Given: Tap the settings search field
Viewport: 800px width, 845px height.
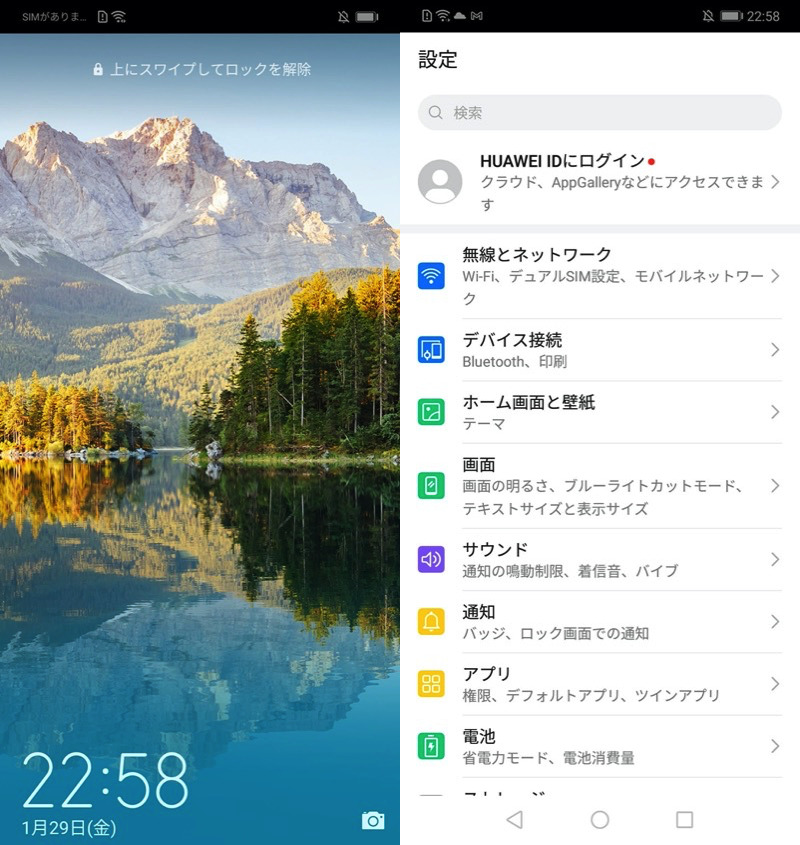Looking at the screenshot, I should pyautogui.click(x=600, y=113).
